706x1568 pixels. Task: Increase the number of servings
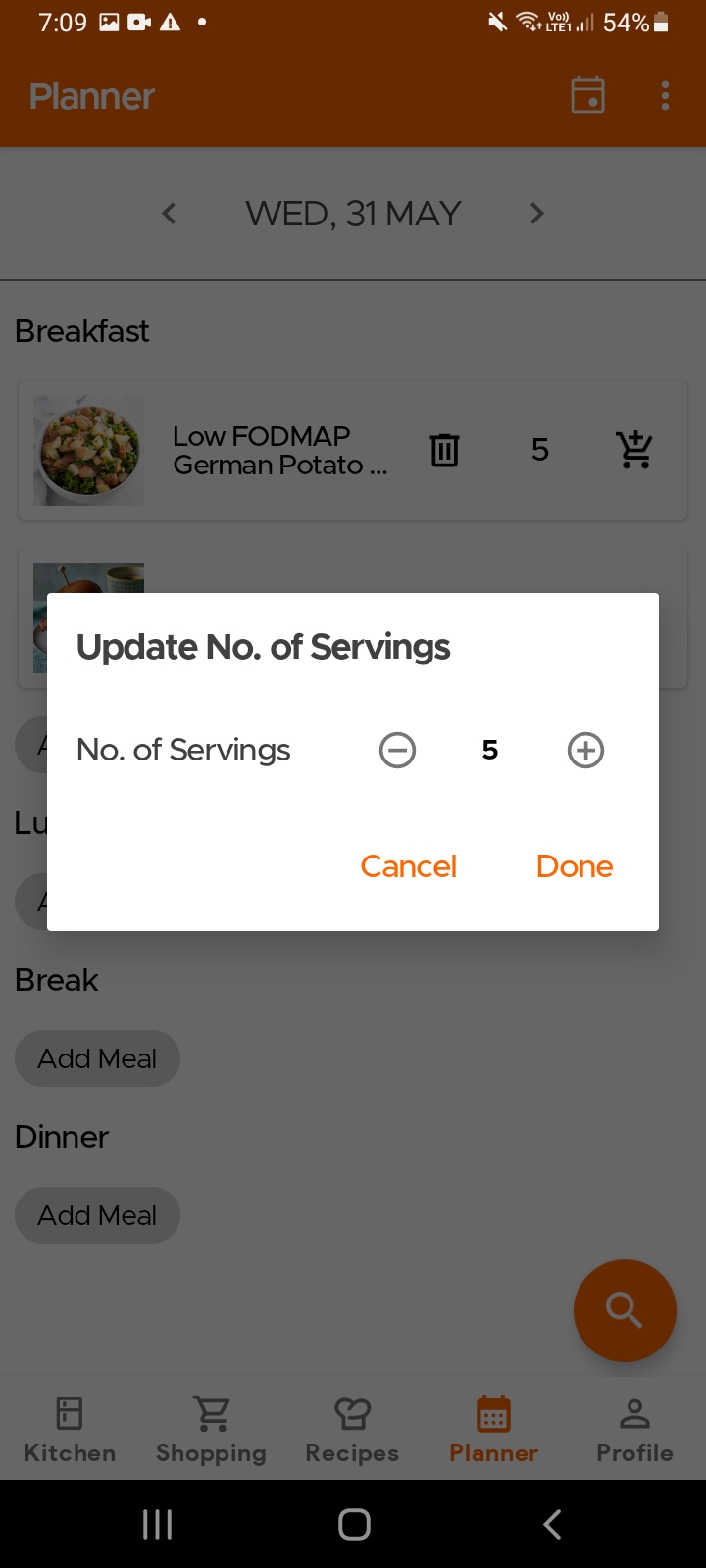click(x=585, y=751)
